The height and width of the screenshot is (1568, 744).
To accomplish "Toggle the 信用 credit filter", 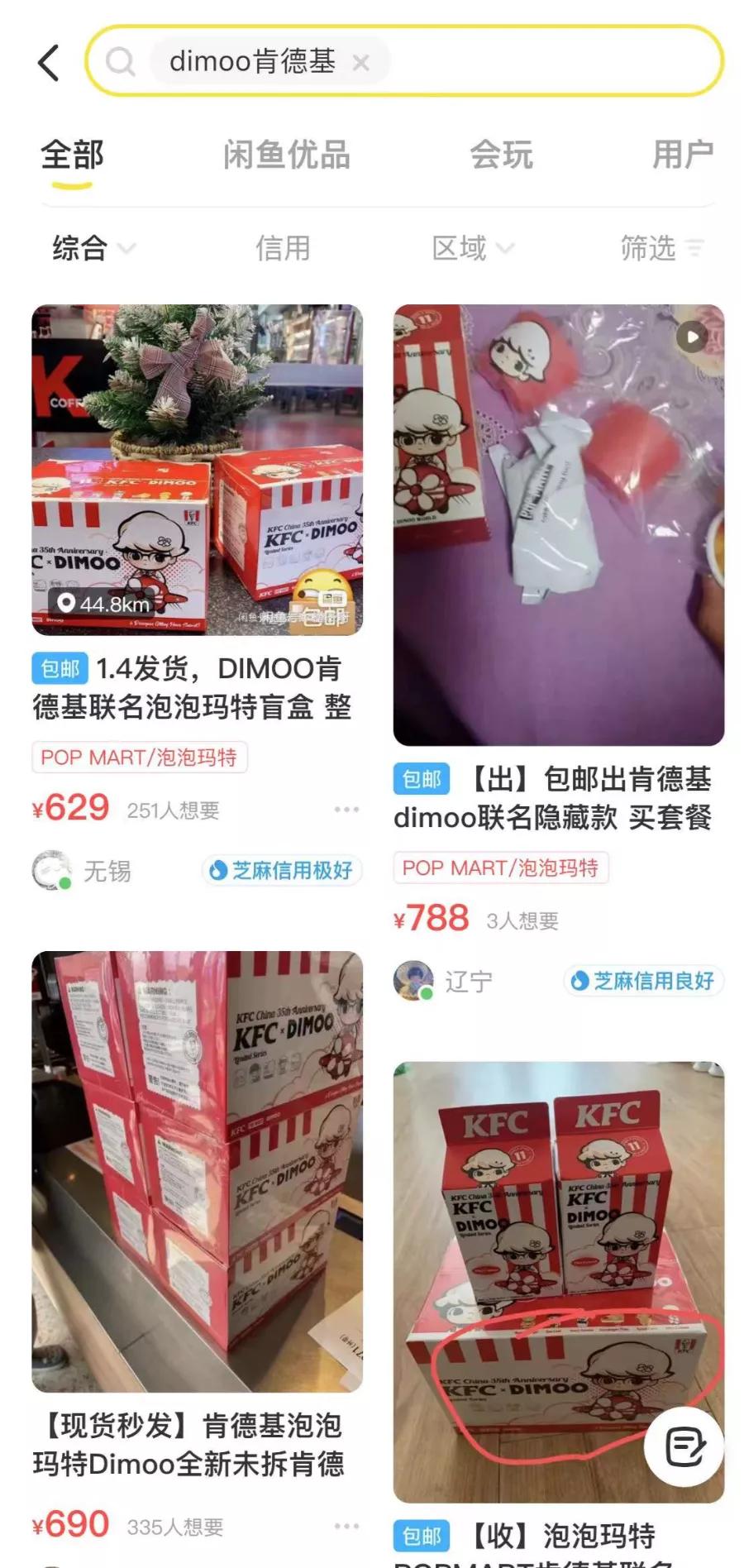I will click(284, 249).
